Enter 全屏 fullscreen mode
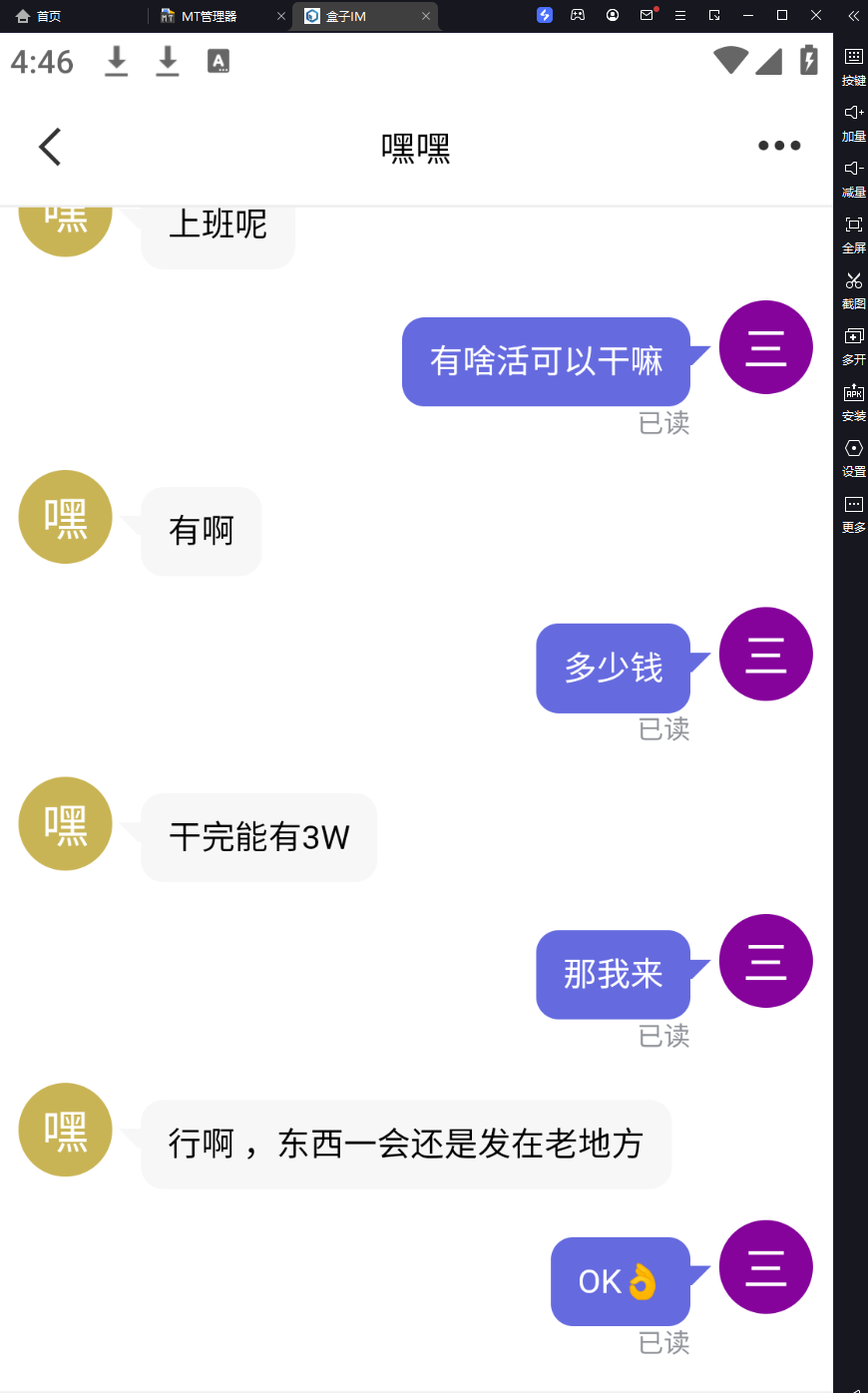This screenshot has height=1393, width=868. tap(853, 233)
